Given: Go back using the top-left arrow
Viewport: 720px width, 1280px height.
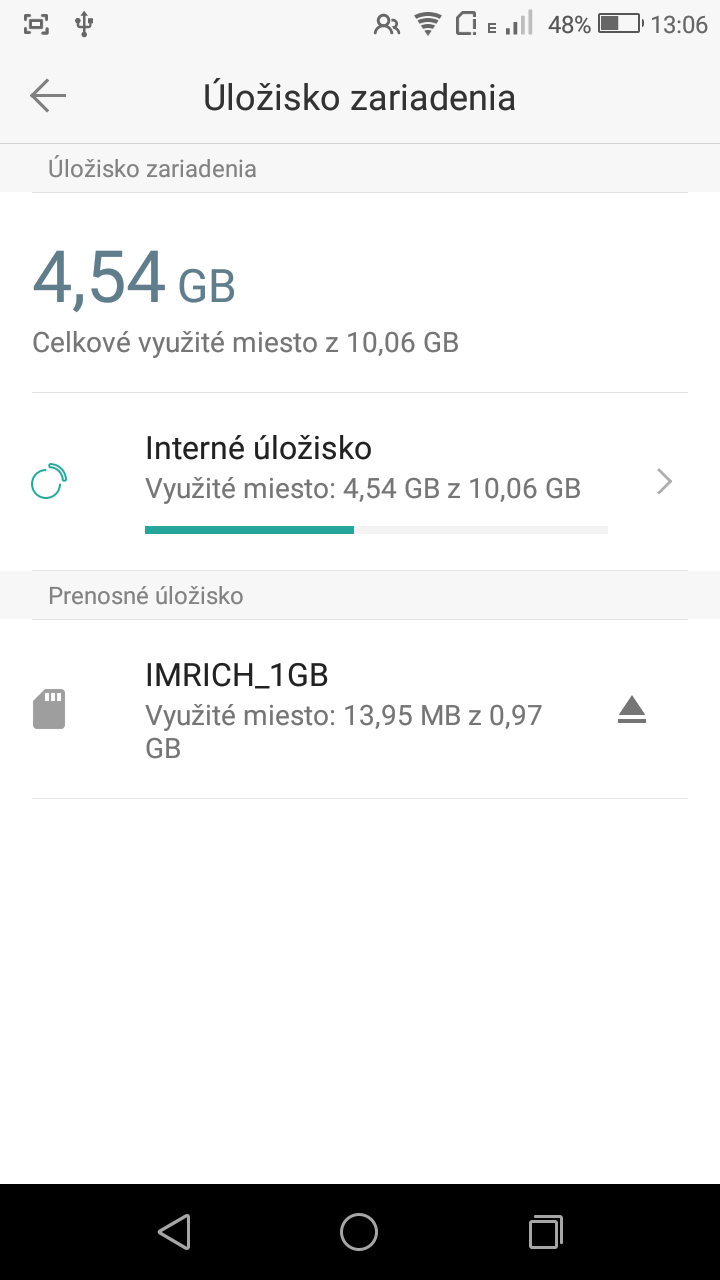Looking at the screenshot, I should 48,96.
